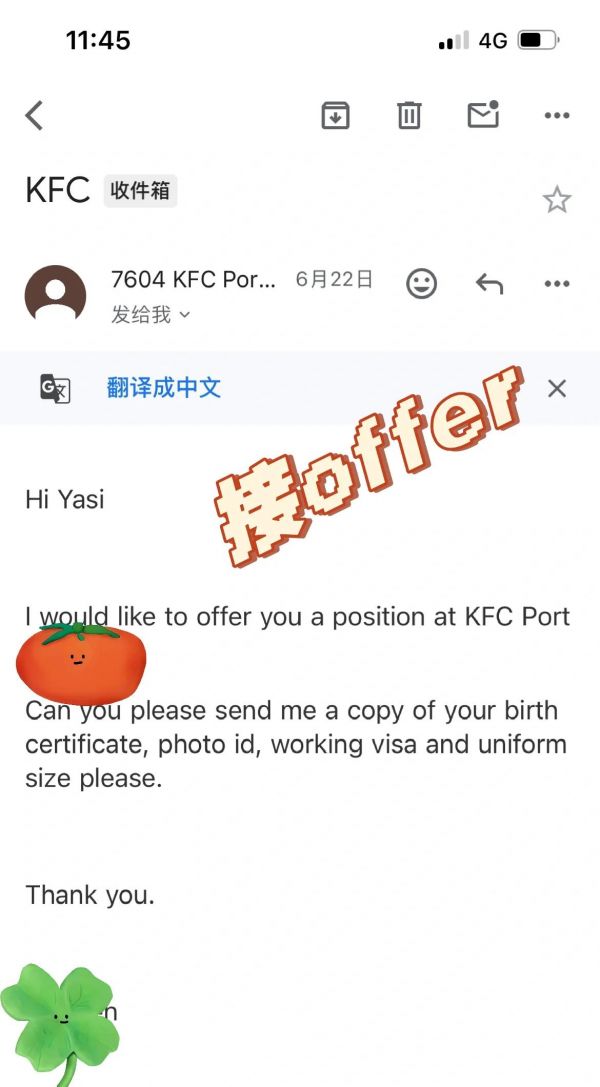Open the message's more options menu

point(557,284)
